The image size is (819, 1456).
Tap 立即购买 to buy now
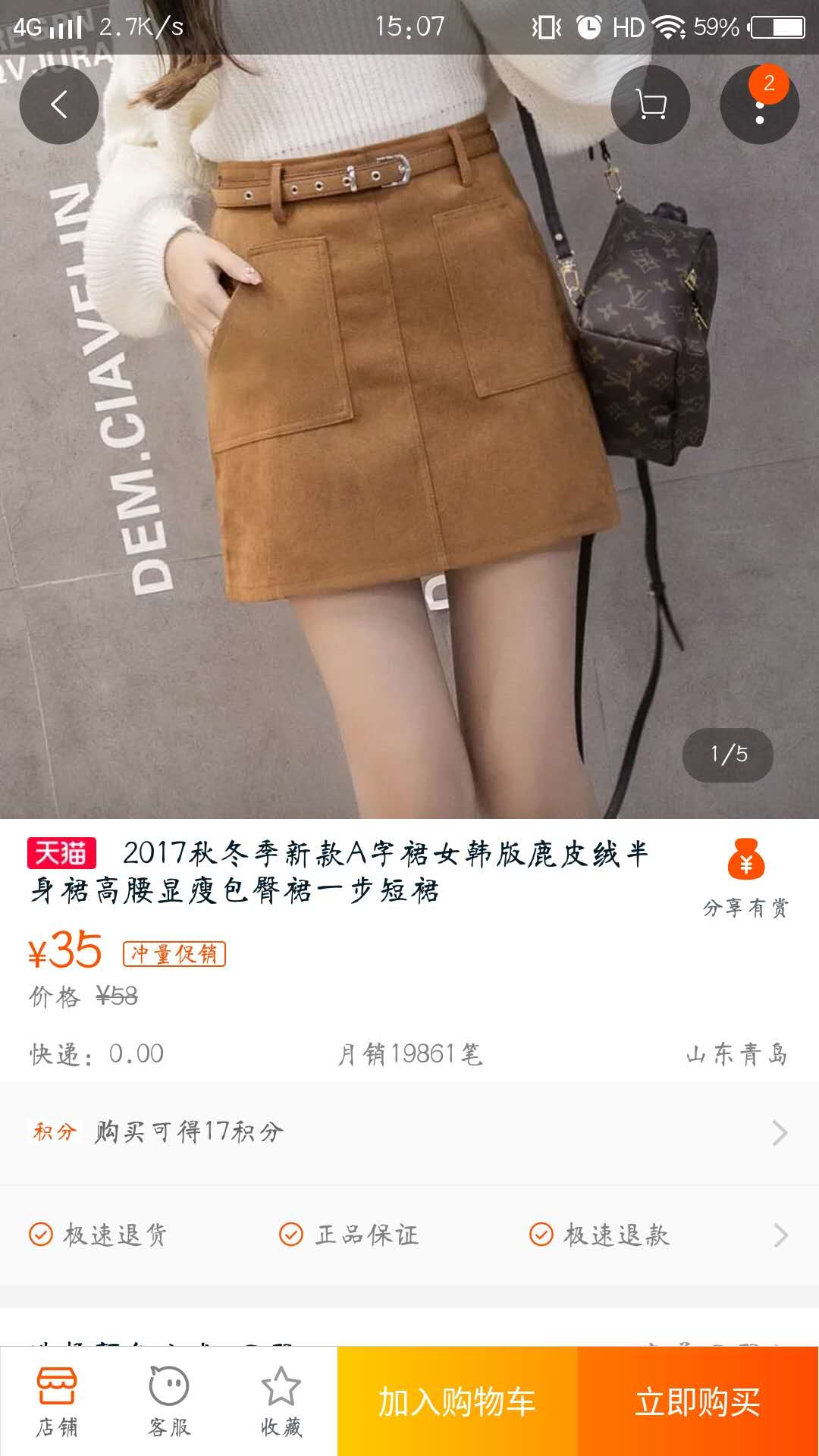pyautogui.click(x=698, y=1401)
